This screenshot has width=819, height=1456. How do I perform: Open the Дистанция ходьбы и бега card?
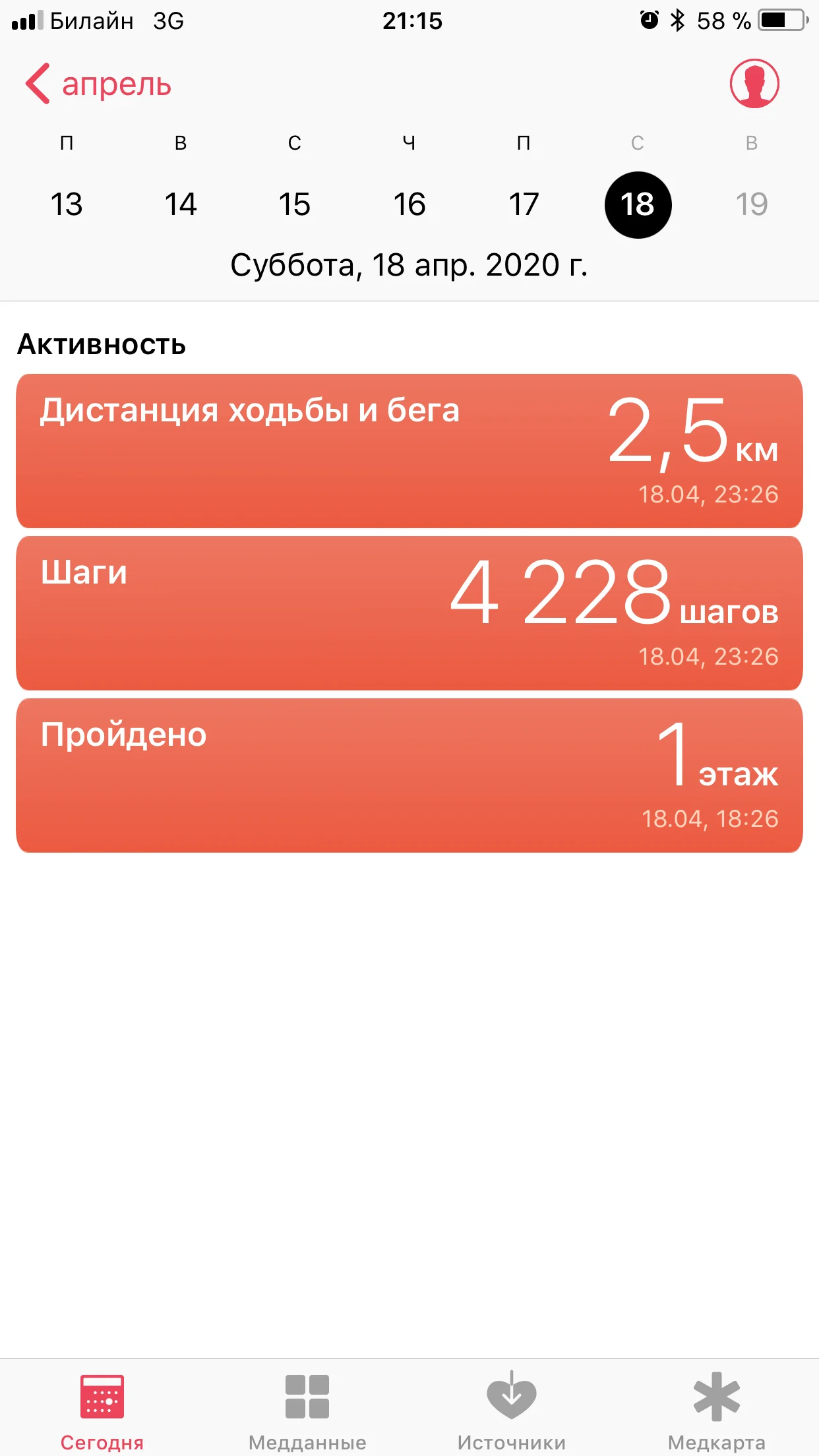[x=409, y=451]
